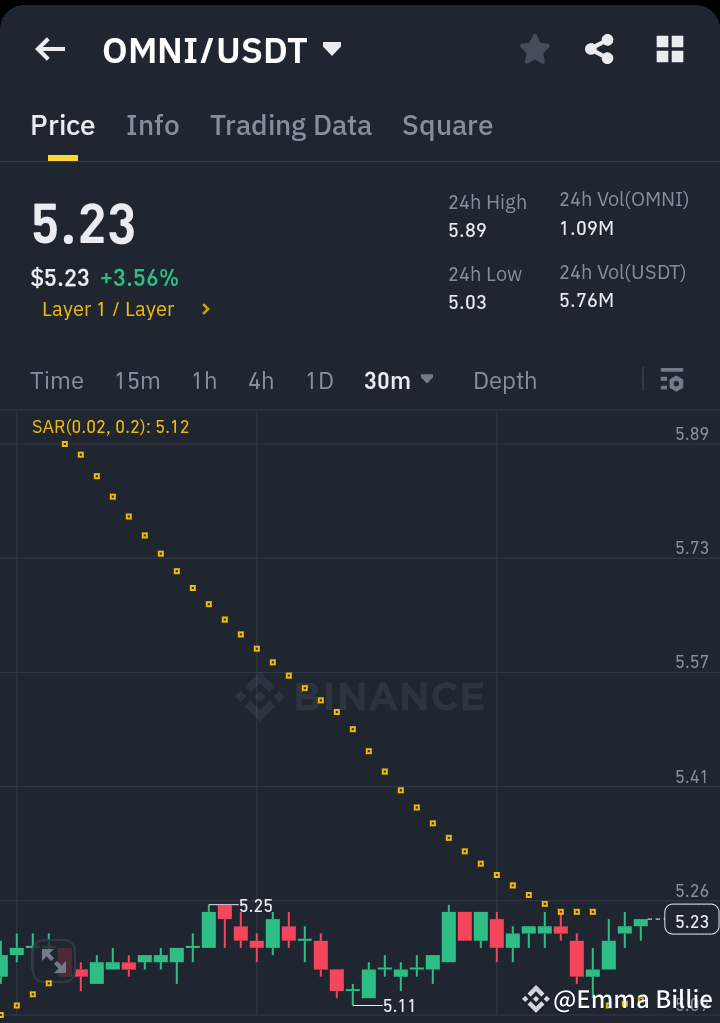
Task: Toggle the star to favorite OMNI/USDT
Action: click(x=534, y=49)
